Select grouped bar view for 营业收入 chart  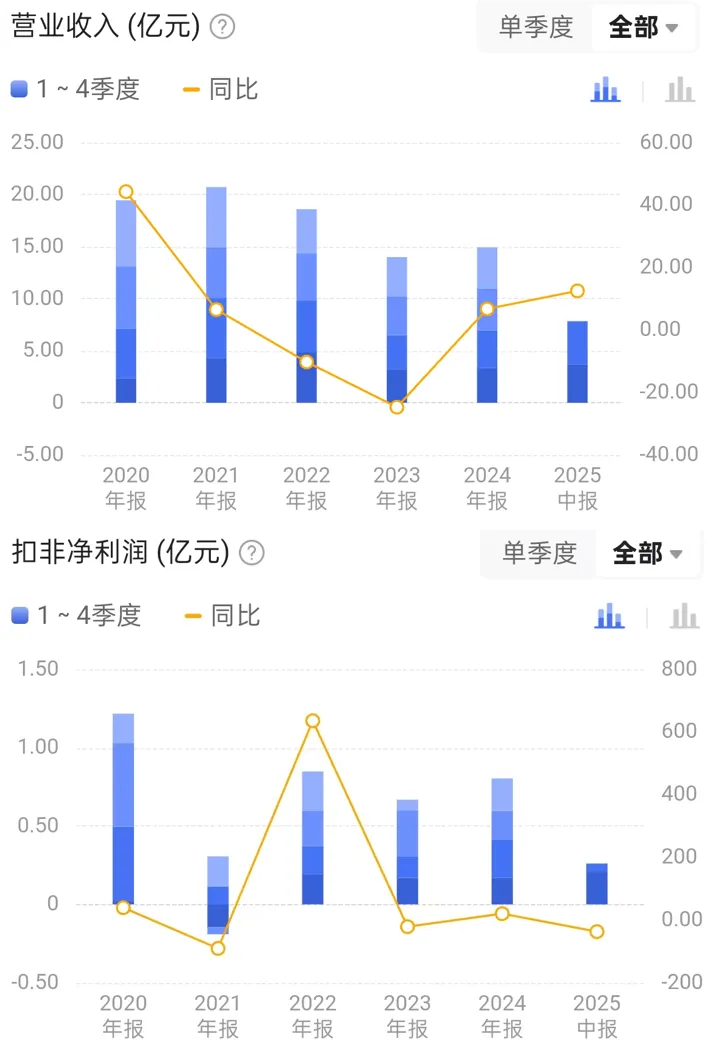tap(681, 90)
